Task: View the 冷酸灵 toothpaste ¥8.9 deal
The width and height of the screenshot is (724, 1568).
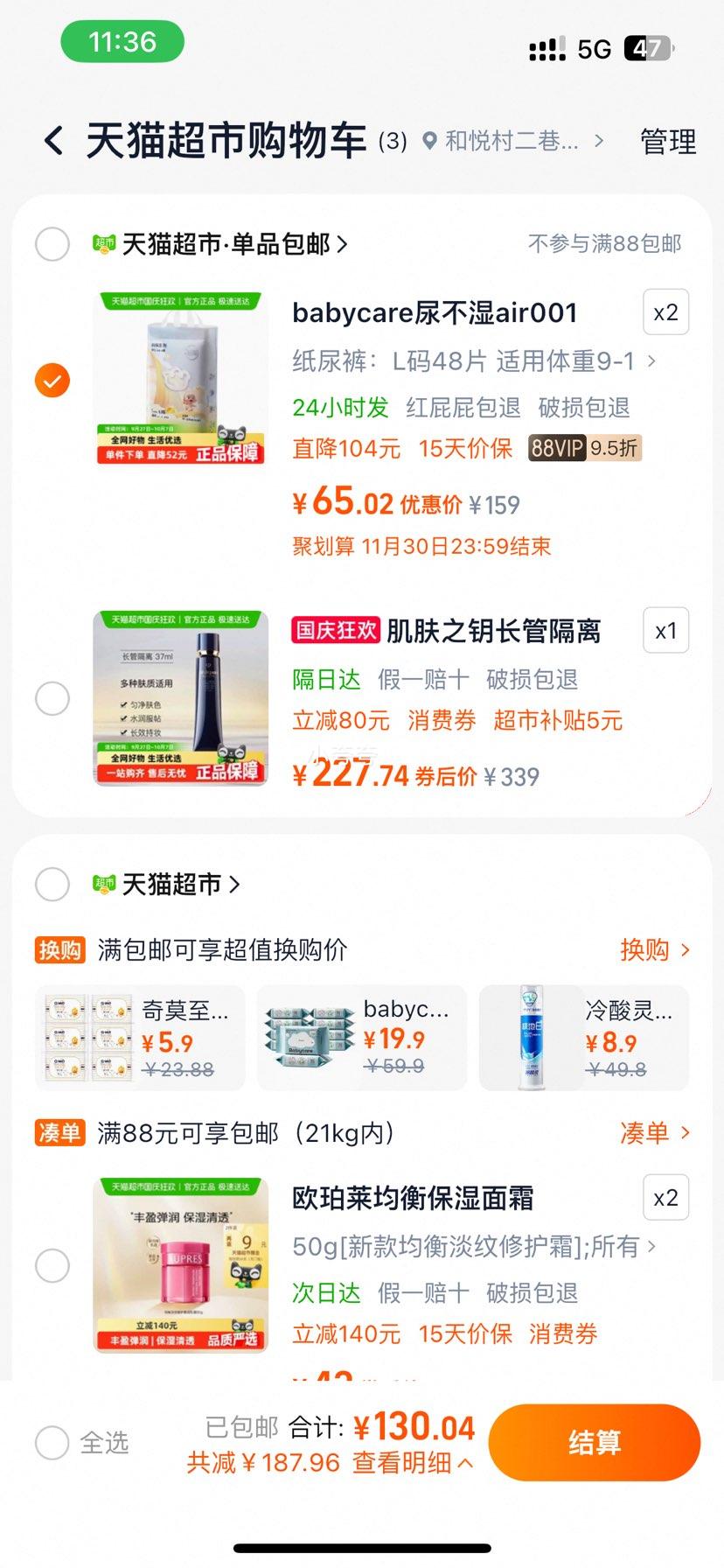Action: [584, 1039]
